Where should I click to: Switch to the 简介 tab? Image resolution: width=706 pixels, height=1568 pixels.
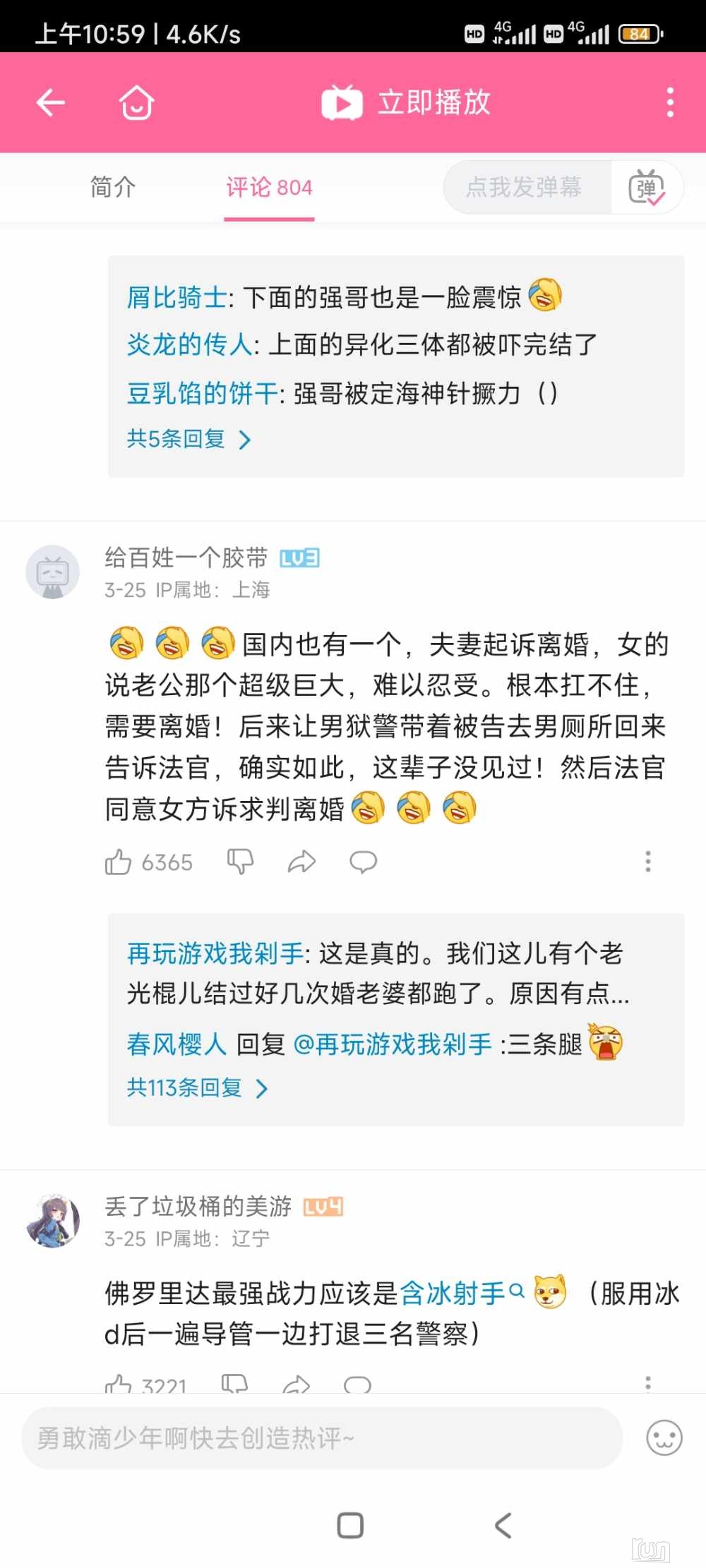[113, 187]
